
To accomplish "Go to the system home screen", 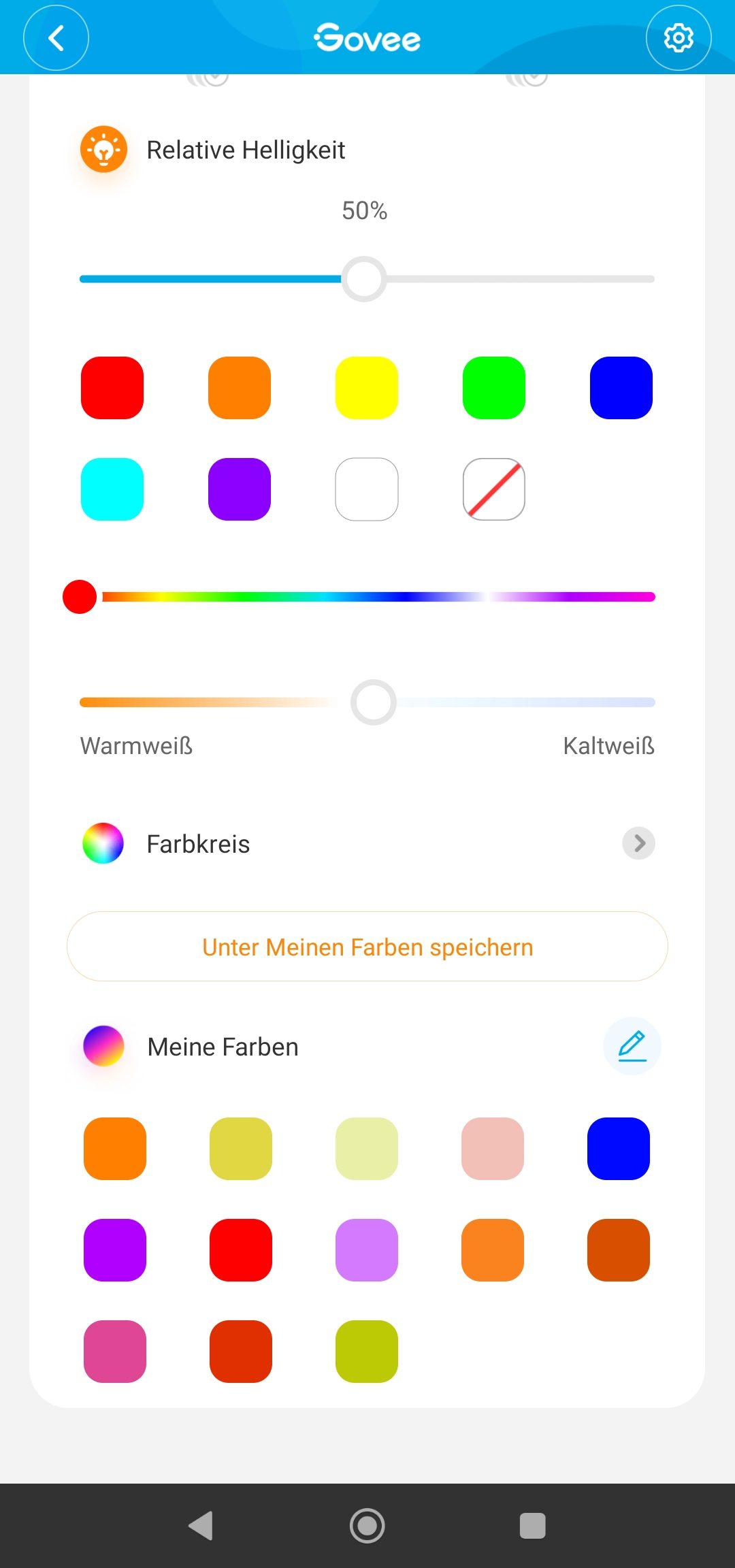I will click(367, 1526).
